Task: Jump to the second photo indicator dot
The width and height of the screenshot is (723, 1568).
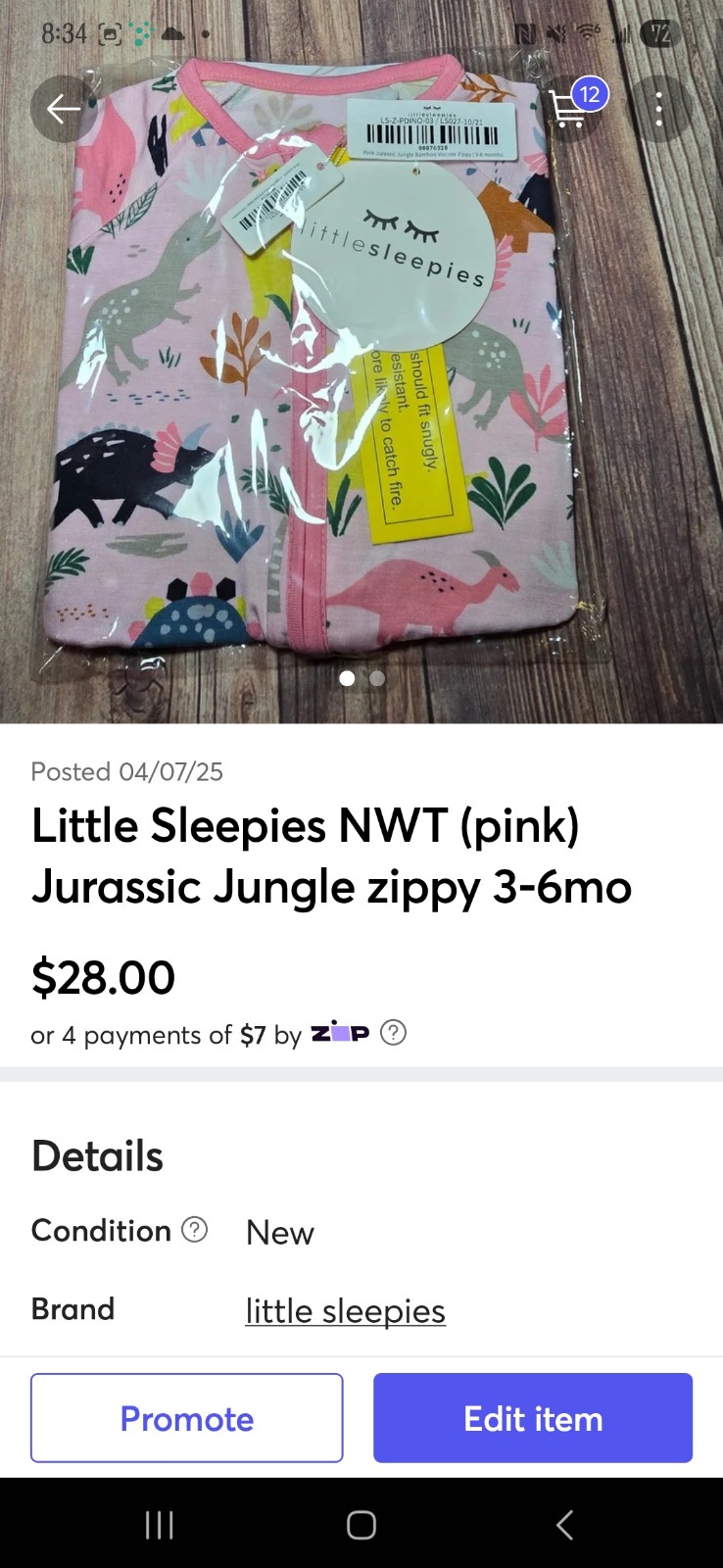Action: point(377,678)
